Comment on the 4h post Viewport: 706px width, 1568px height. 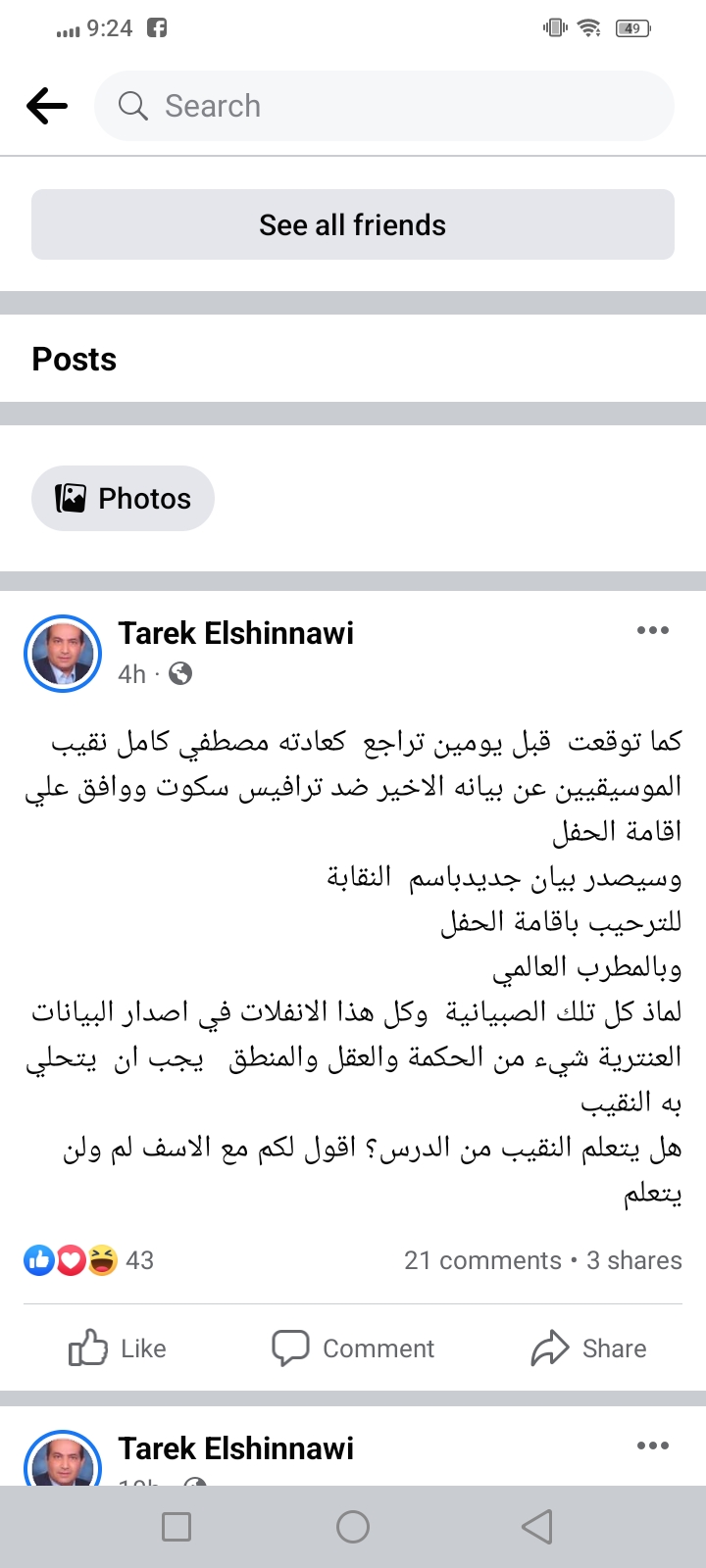353,1348
